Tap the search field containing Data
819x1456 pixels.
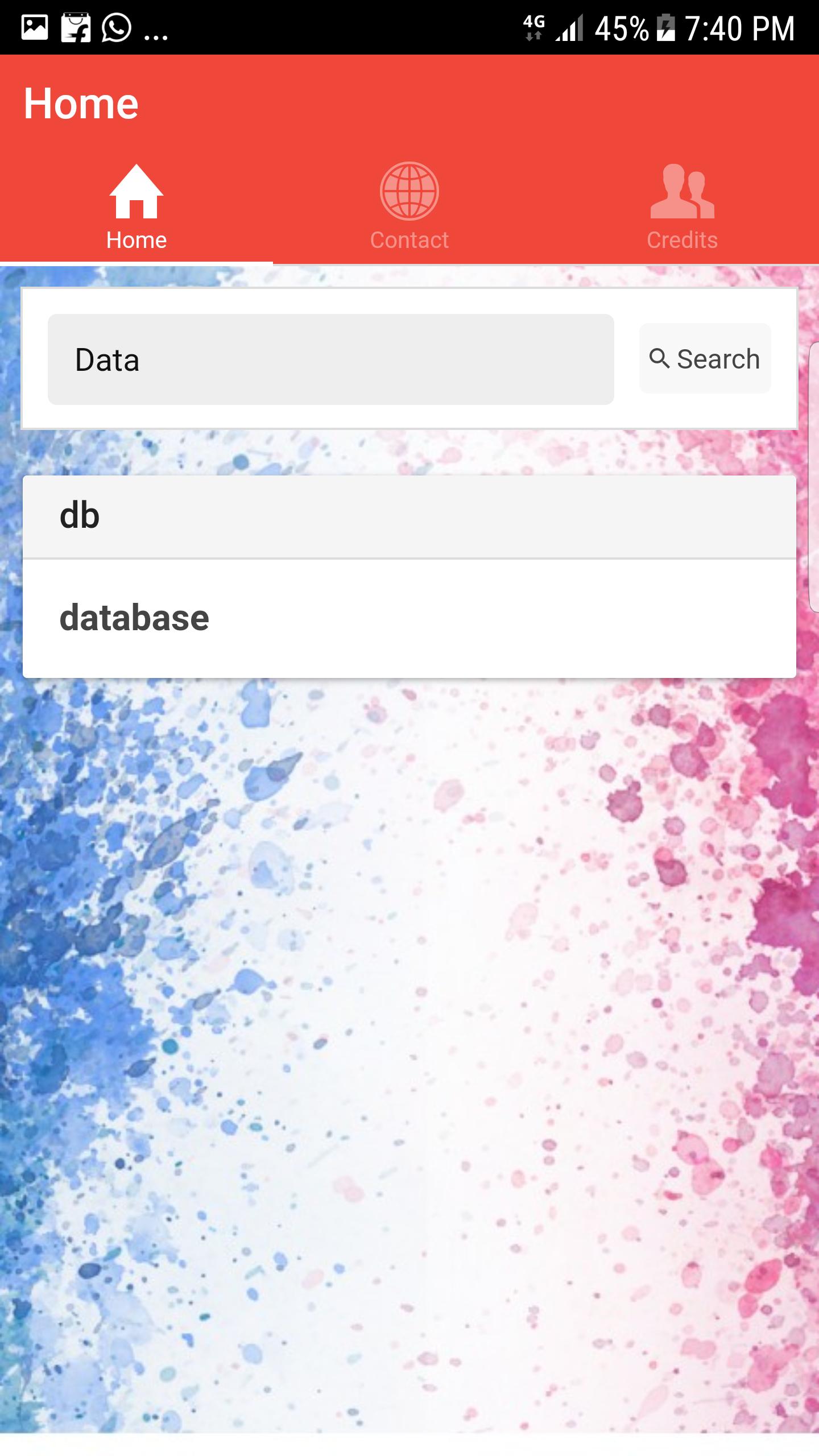(x=330, y=359)
